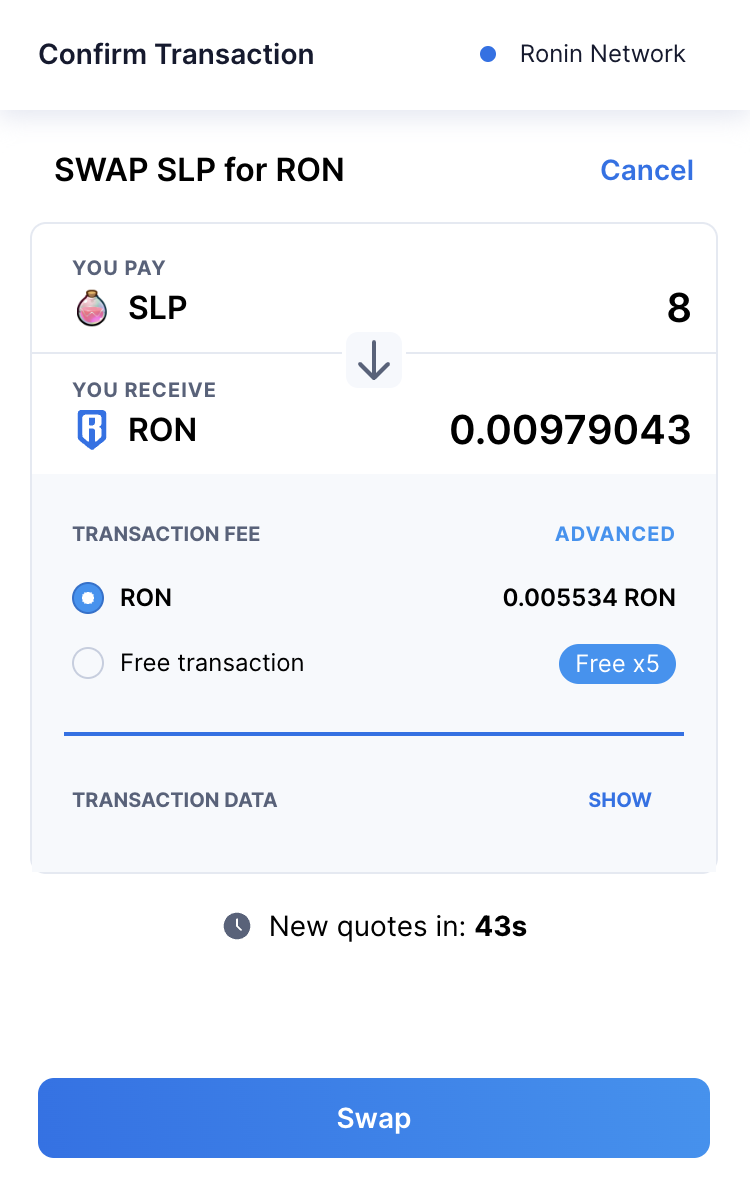Screen dimensions: 750x1192
Task: Click the Free x5 badge
Action: (x=617, y=663)
